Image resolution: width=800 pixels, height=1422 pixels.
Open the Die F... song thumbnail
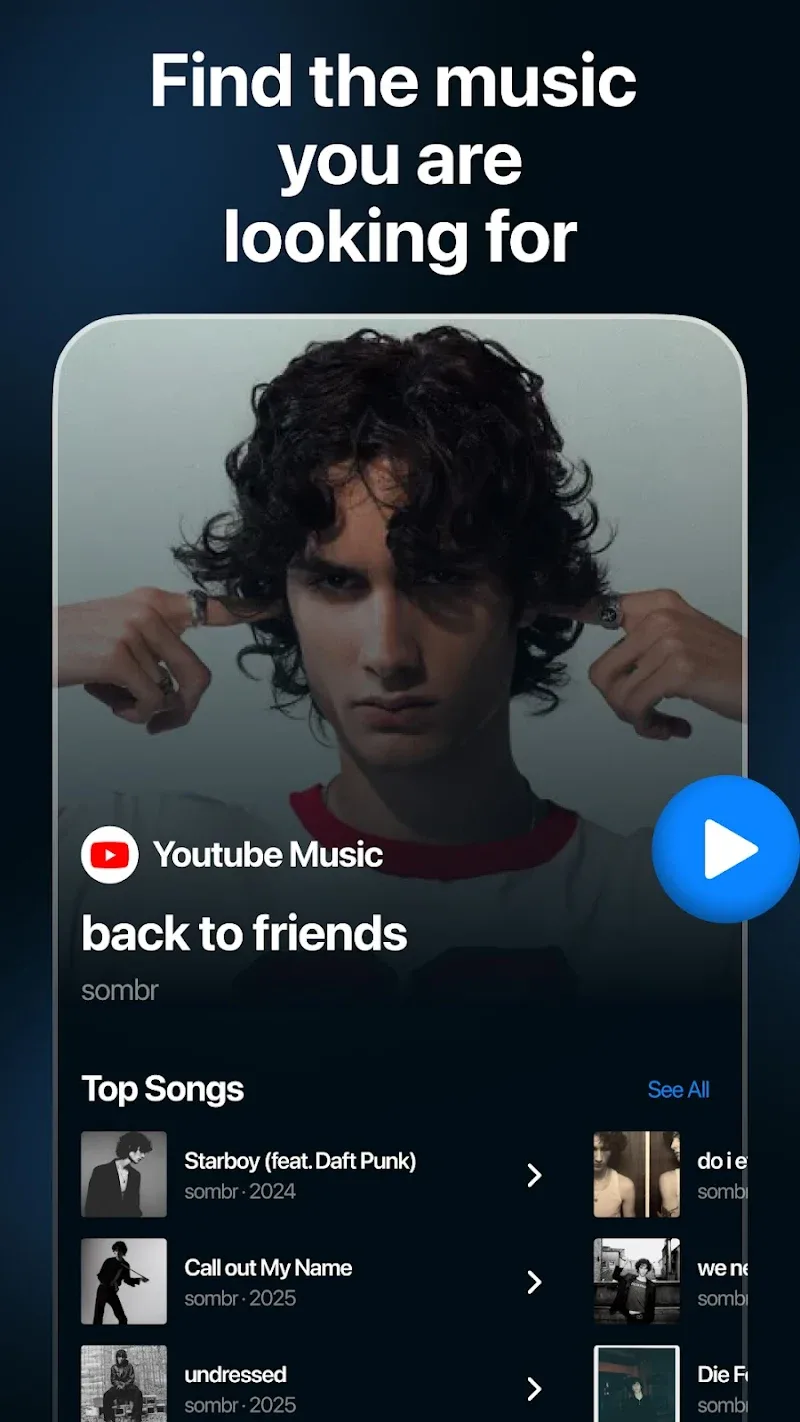pyautogui.click(x=636, y=1385)
